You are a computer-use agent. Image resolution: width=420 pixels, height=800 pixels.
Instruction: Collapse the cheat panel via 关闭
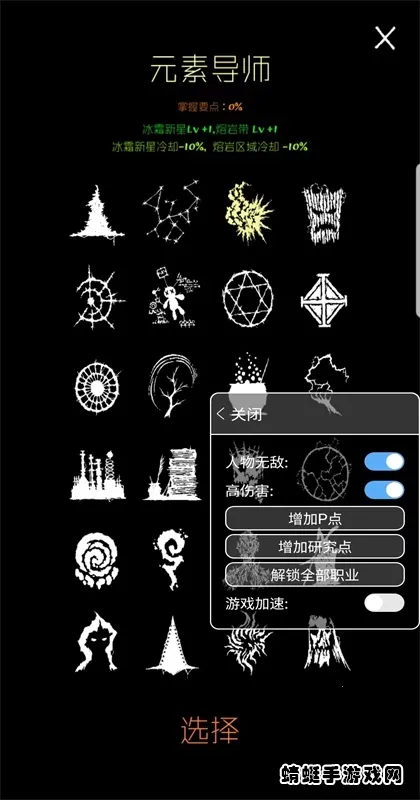(x=239, y=414)
